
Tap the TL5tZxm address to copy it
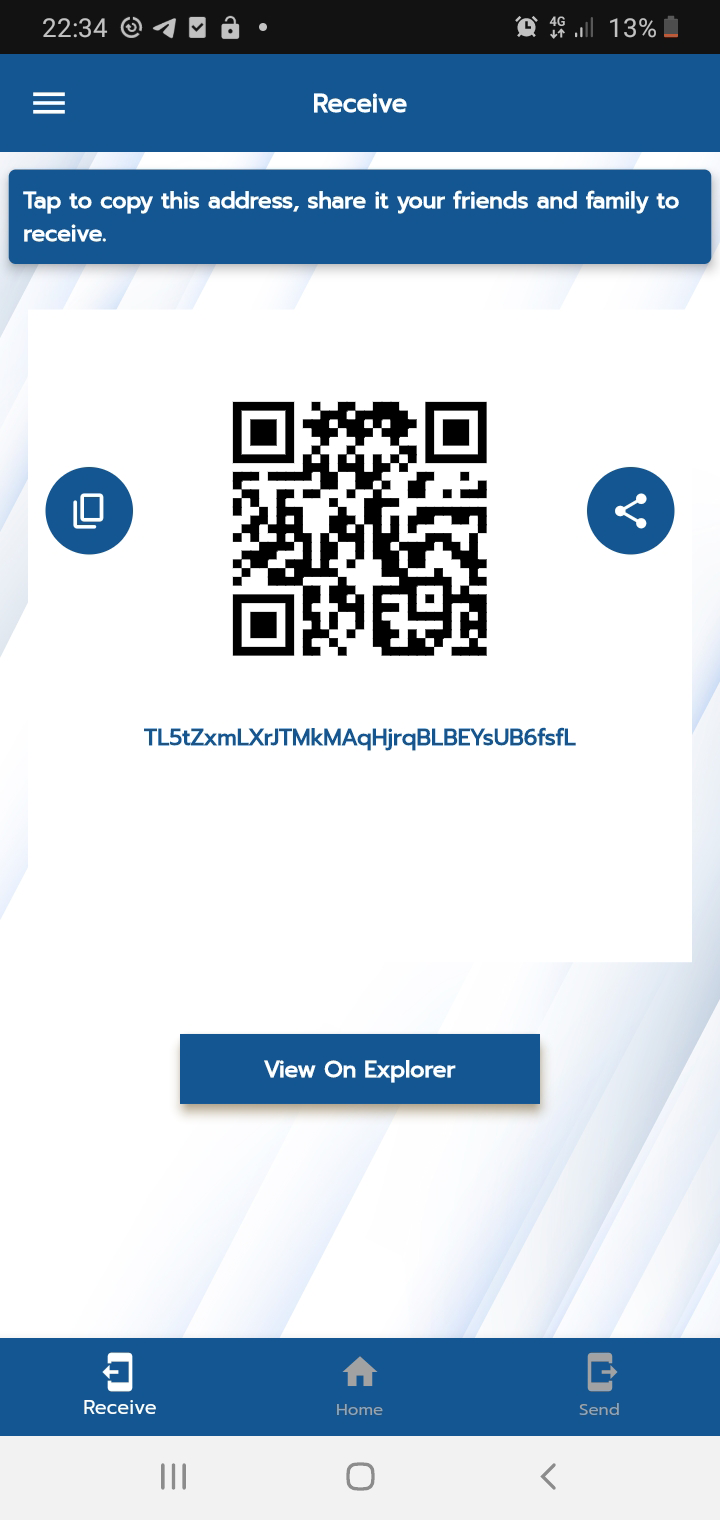coord(360,738)
